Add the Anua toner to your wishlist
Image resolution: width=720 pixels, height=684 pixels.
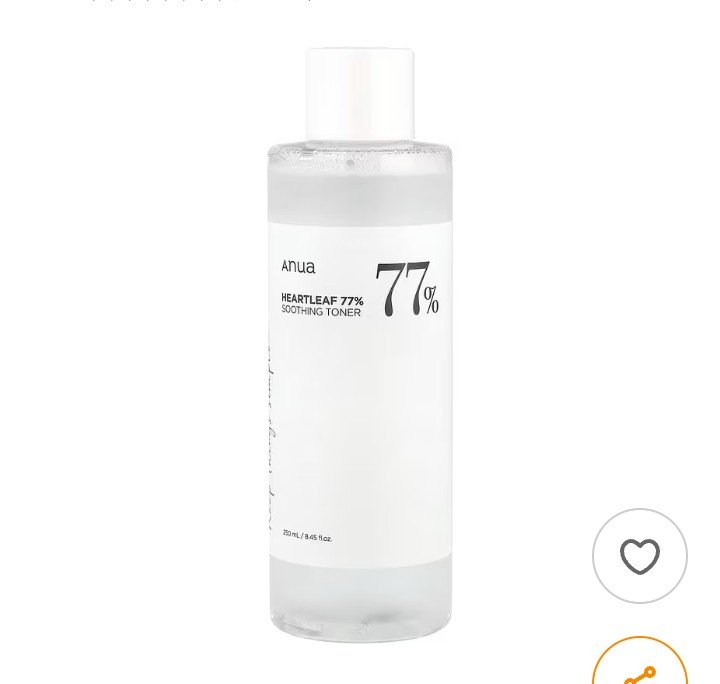[x=639, y=556]
